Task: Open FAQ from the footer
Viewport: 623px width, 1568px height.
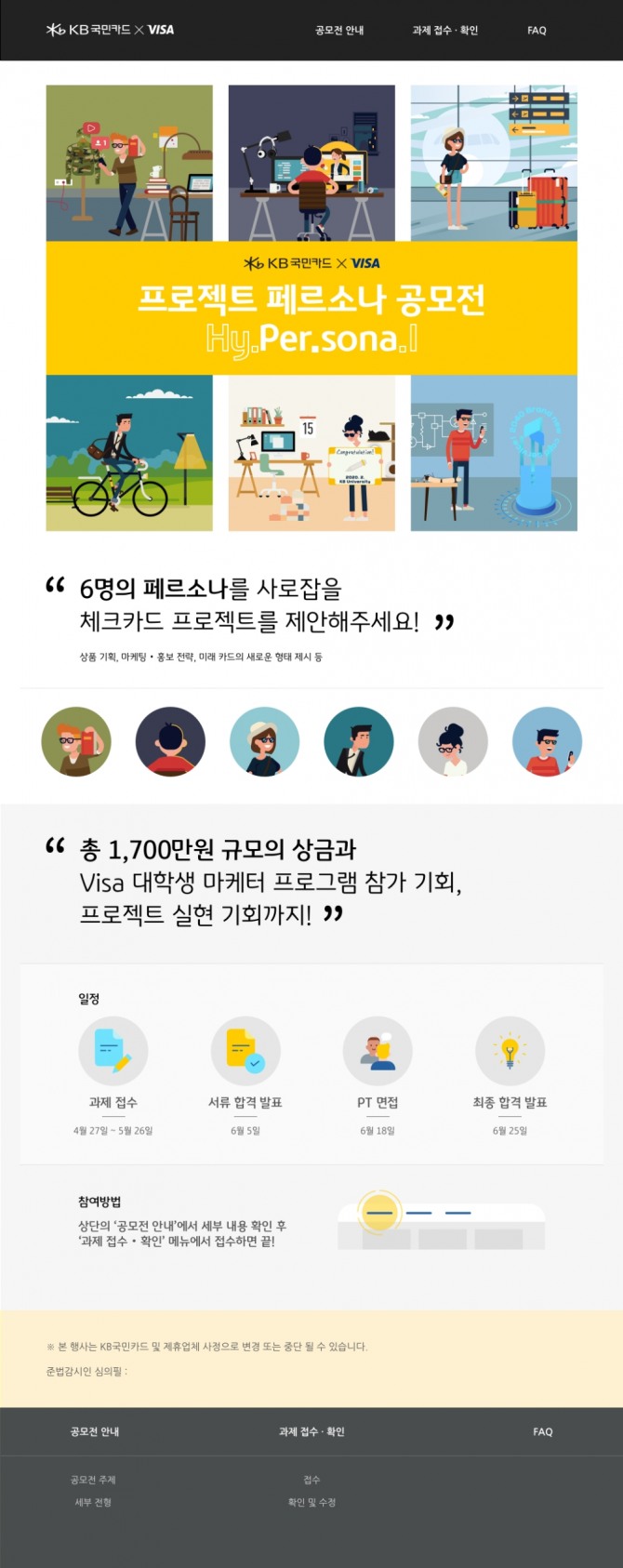Action: point(543,1431)
